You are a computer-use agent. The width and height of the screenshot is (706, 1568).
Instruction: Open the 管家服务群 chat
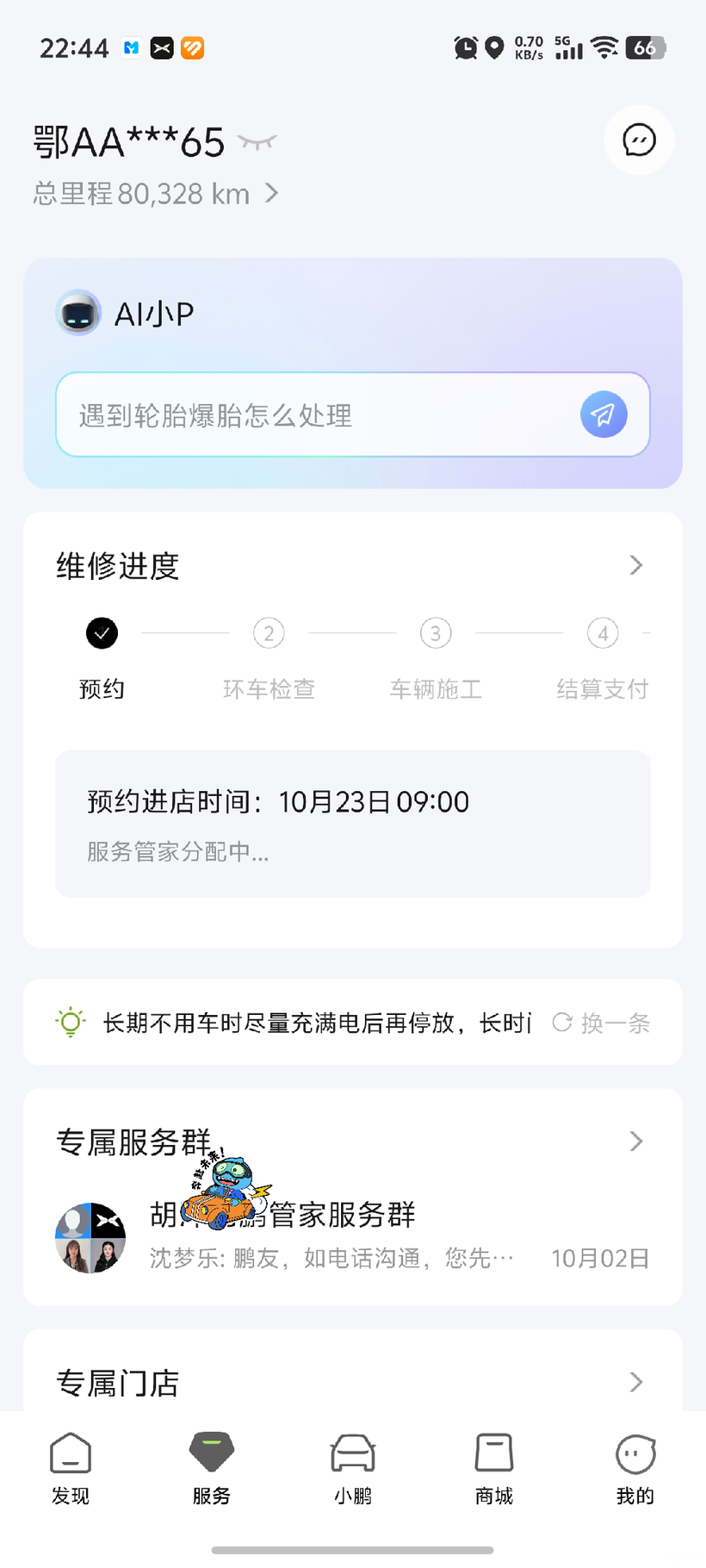(x=352, y=1236)
